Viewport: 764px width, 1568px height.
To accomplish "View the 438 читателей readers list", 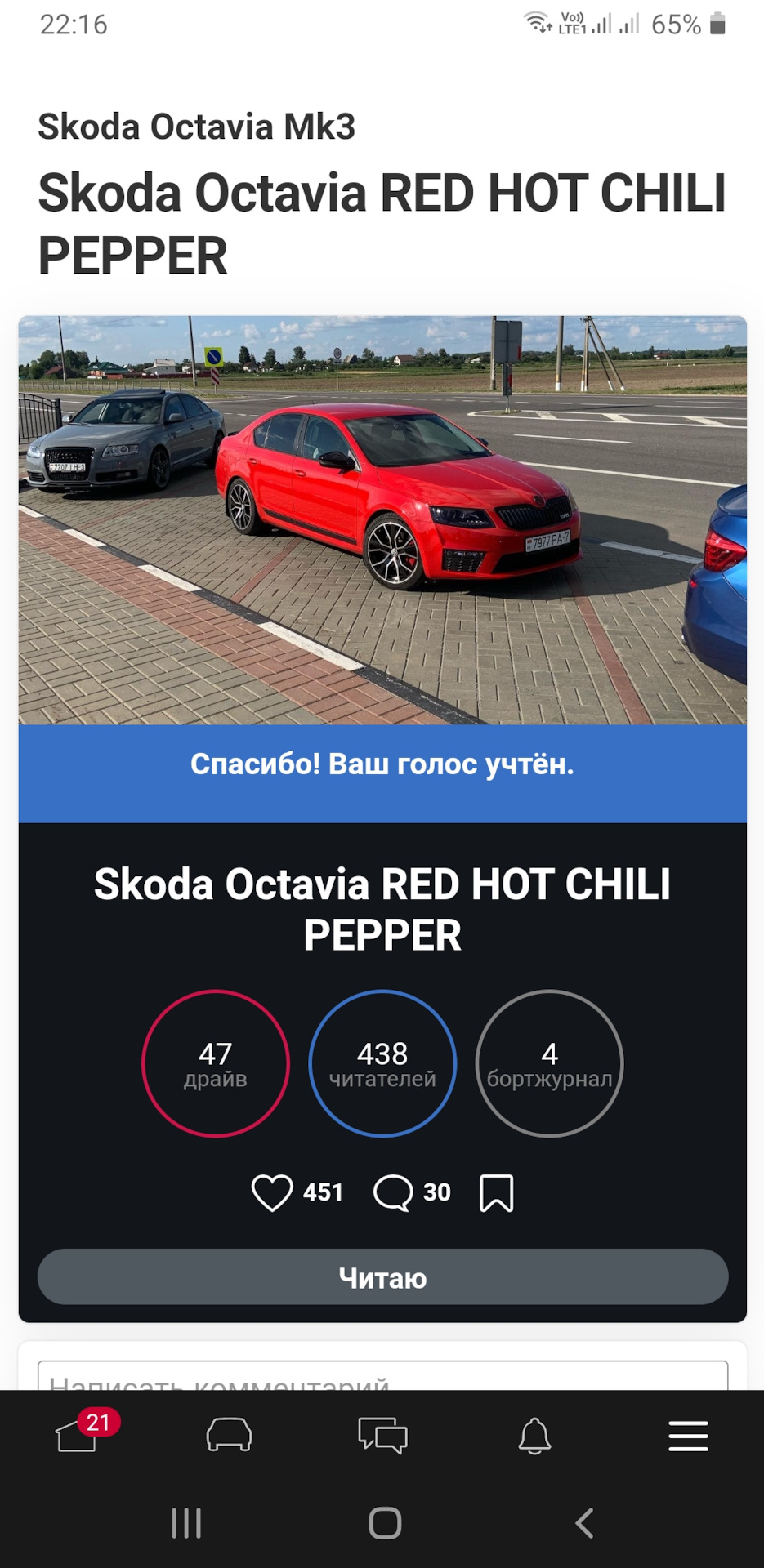I will click(x=382, y=1063).
